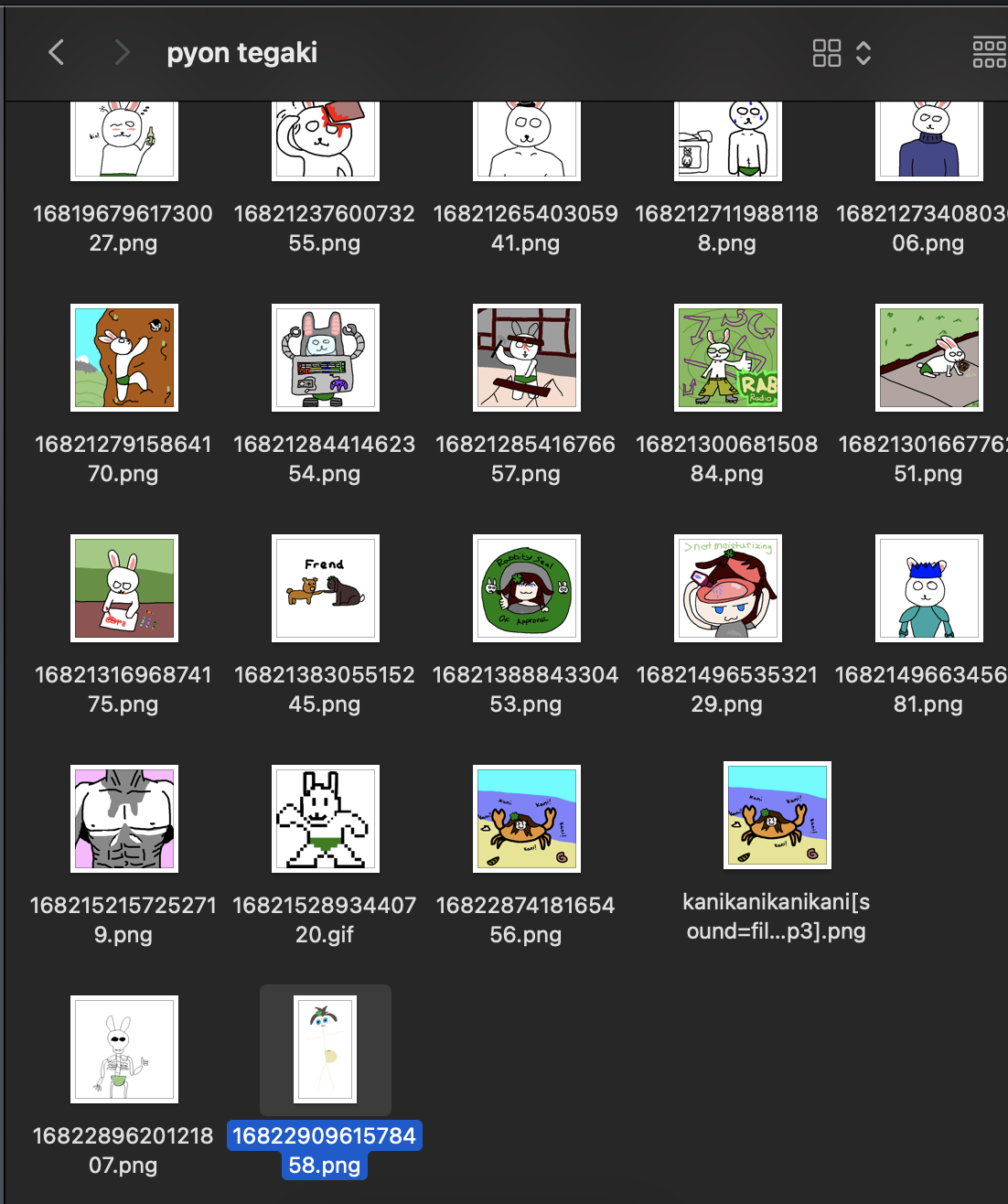Open the grouping options button
Viewport: 1008px width, 1204px height.
990,53
